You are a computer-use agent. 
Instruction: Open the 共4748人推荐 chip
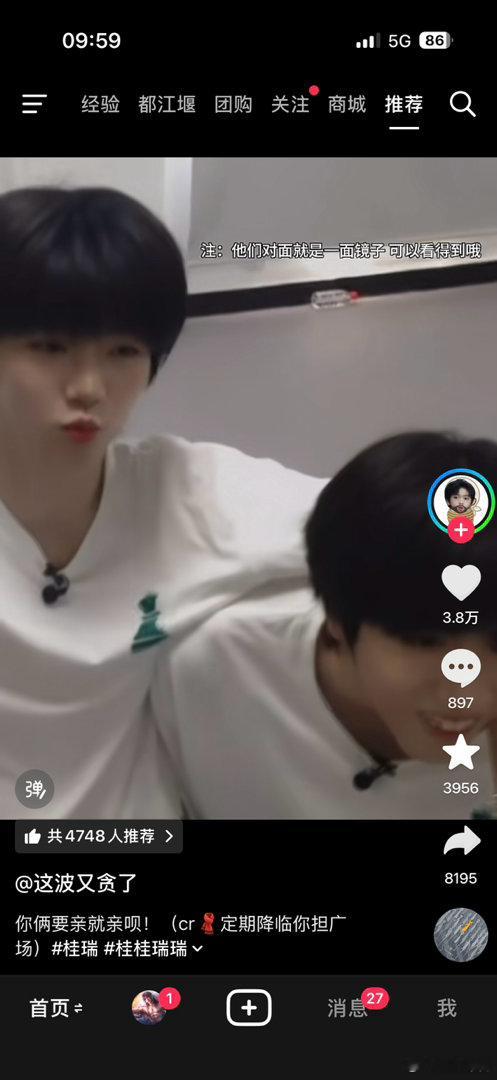pos(98,836)
